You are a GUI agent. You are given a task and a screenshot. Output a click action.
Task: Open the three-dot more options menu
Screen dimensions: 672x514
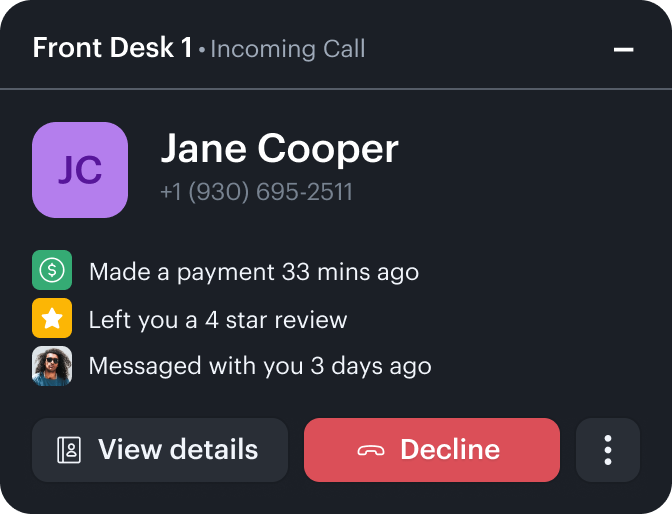click(607, 450)
